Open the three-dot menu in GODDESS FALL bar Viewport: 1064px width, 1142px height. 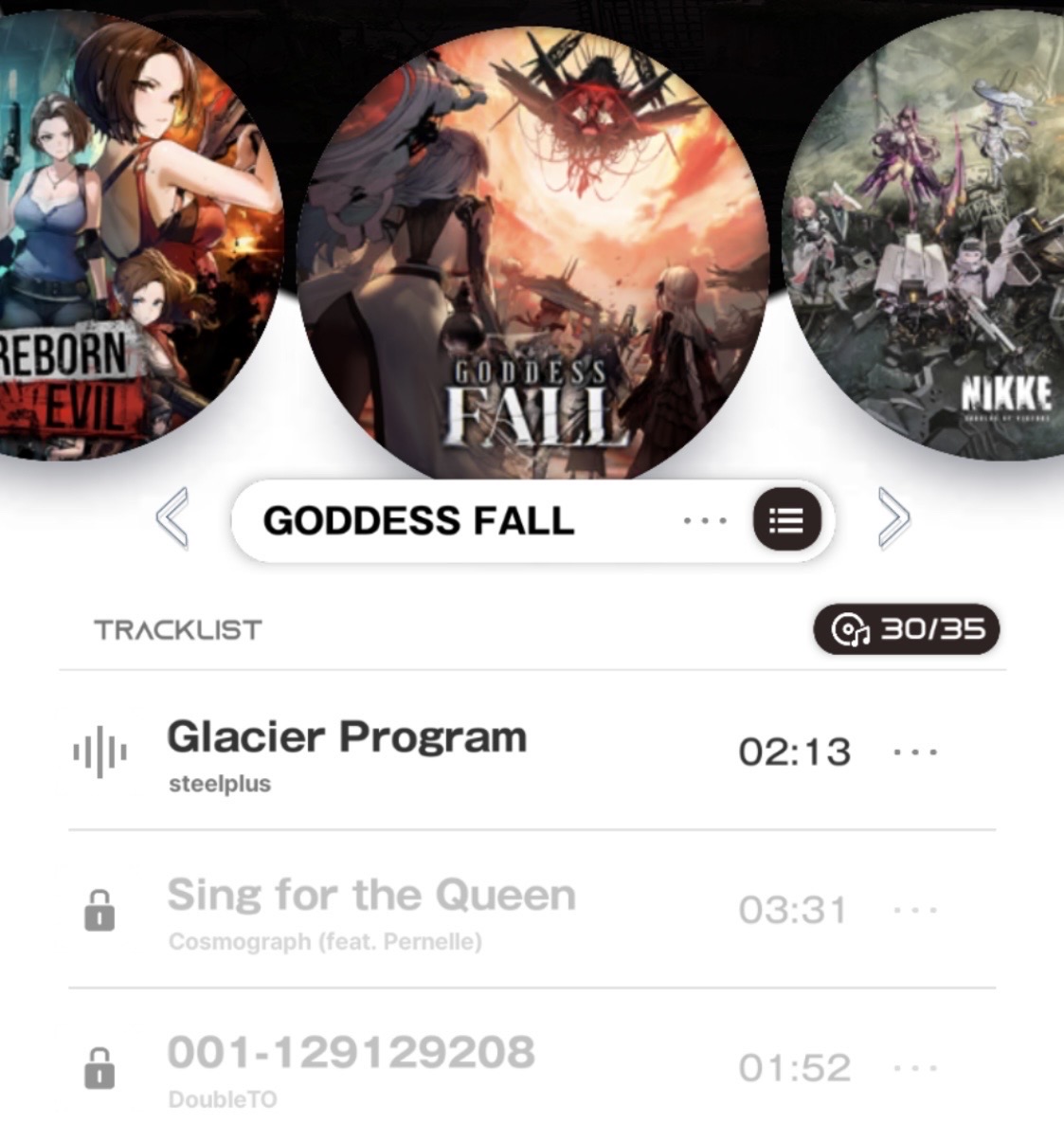705,520
